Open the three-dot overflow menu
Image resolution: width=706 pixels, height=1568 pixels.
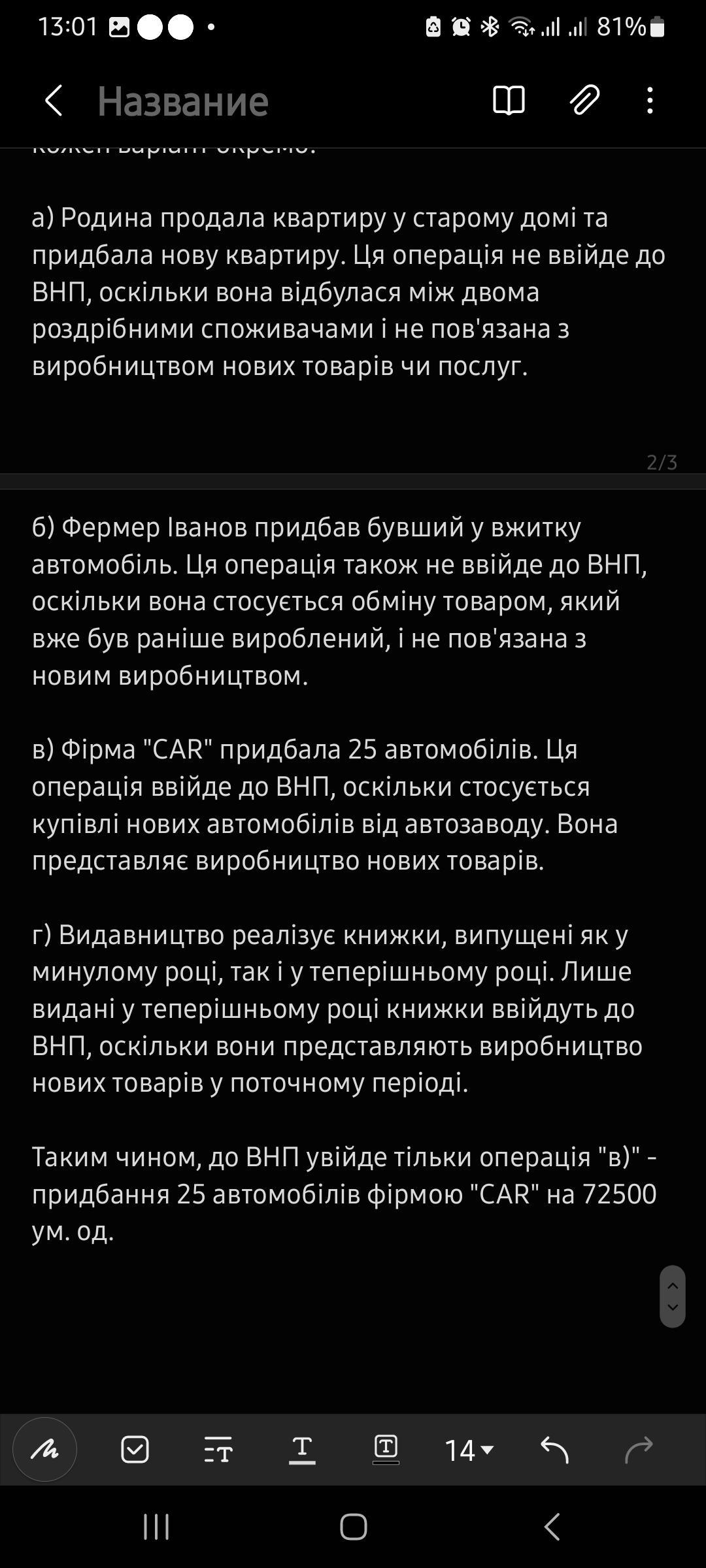coord(650,101)
